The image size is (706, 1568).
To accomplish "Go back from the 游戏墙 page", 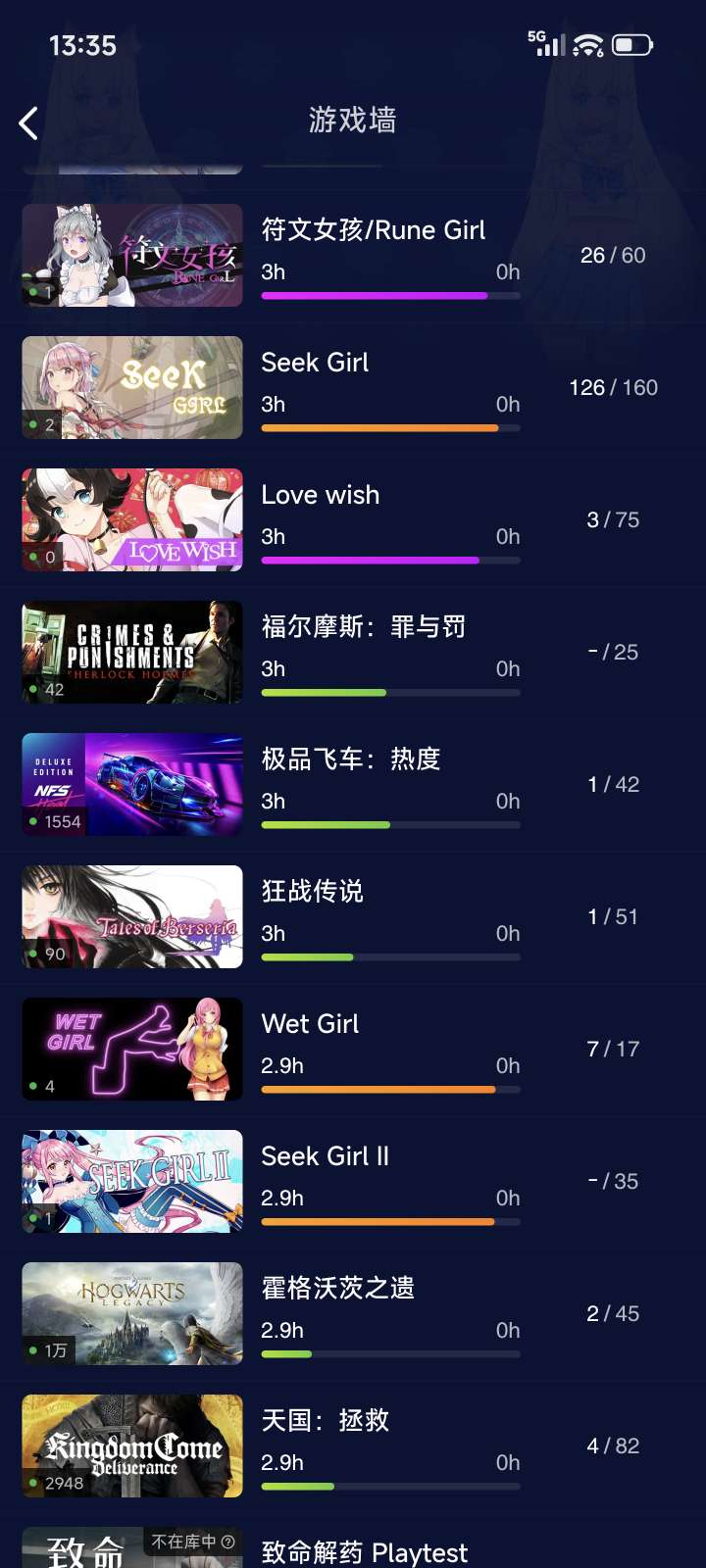I will 29,122.
